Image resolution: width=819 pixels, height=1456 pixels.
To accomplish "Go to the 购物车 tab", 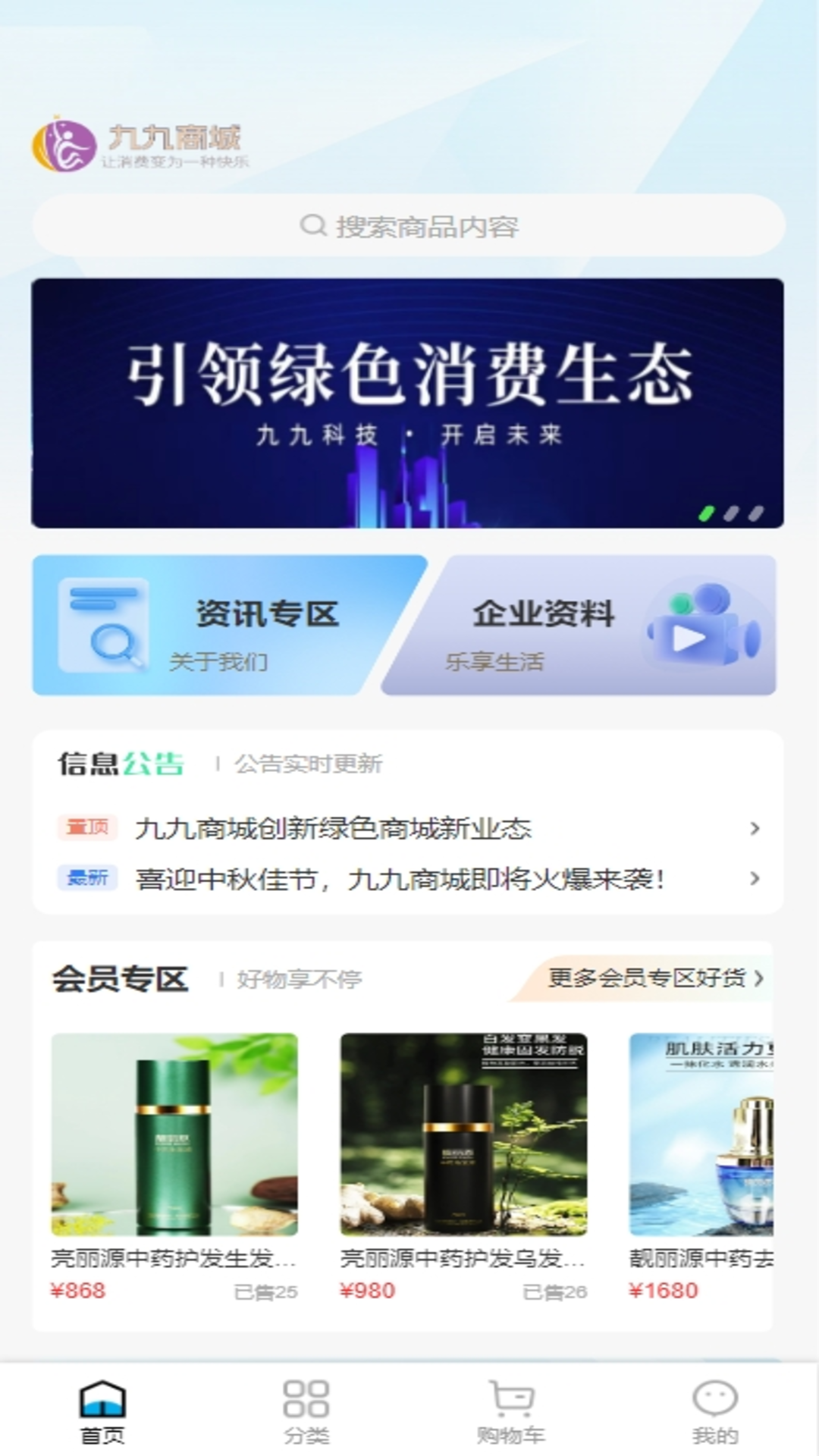I will tap(511, 1412).
